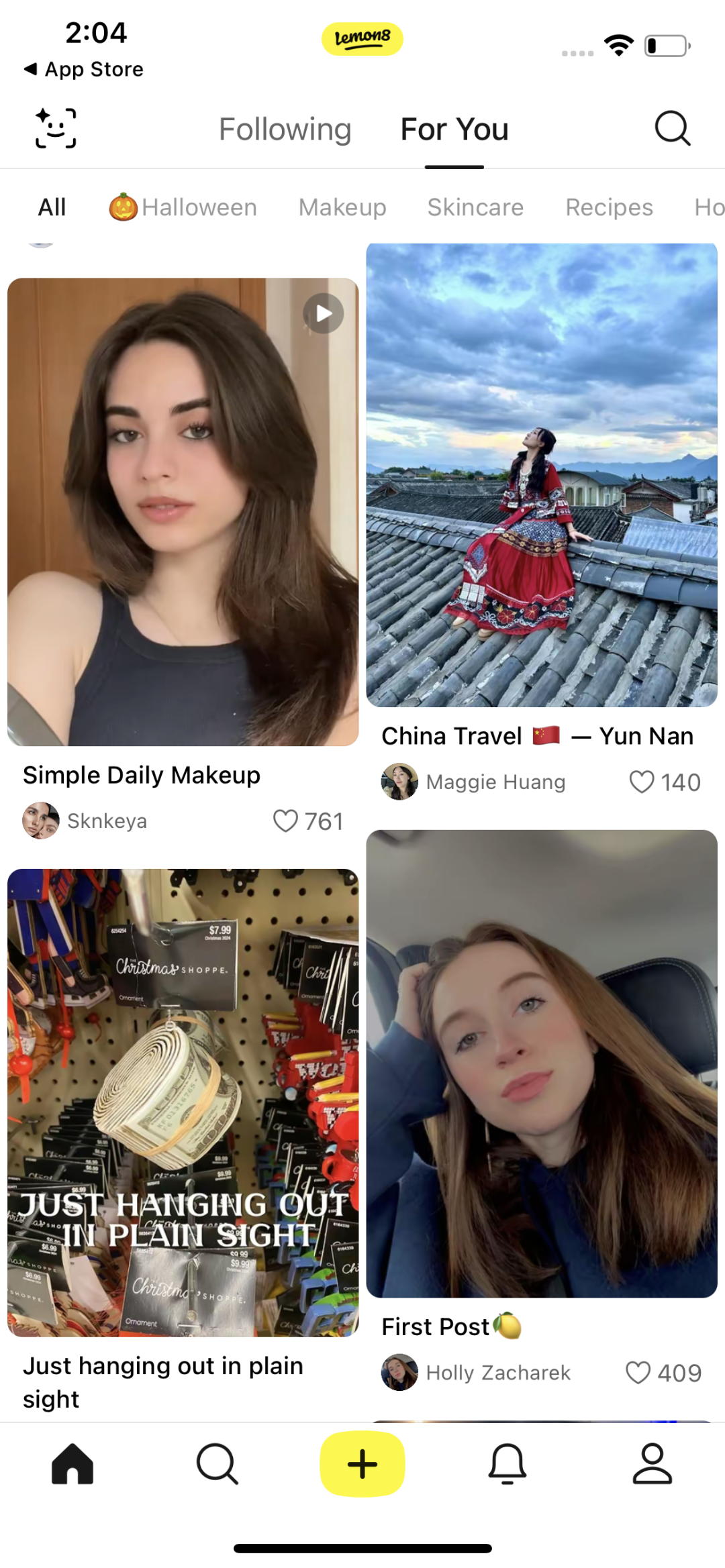725x1568 pixels.
Task: Filter feed by Halloween
Action: 183,207
